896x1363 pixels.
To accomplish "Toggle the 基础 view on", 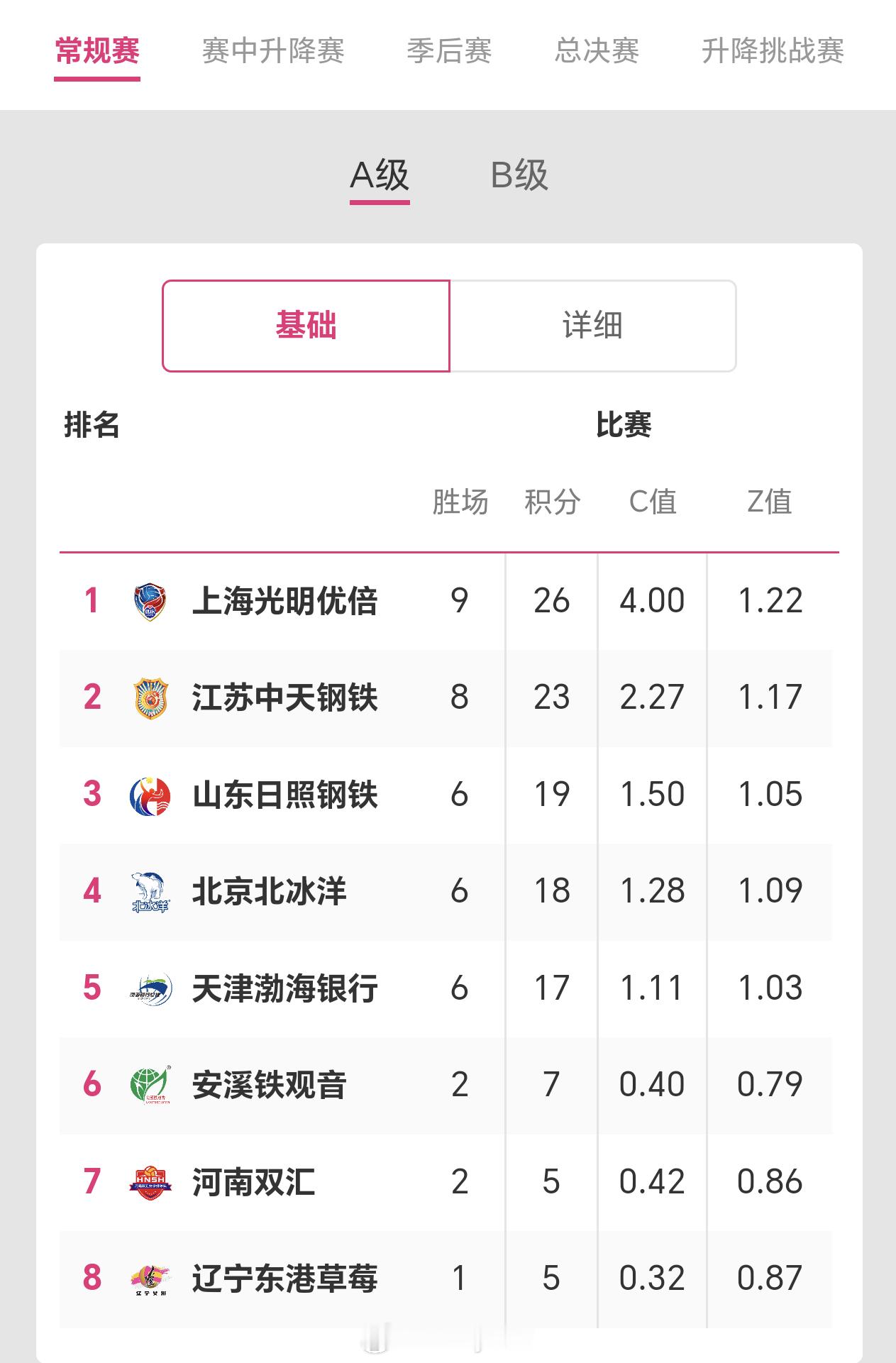I will pyautogui.click(x=306, y=326).
